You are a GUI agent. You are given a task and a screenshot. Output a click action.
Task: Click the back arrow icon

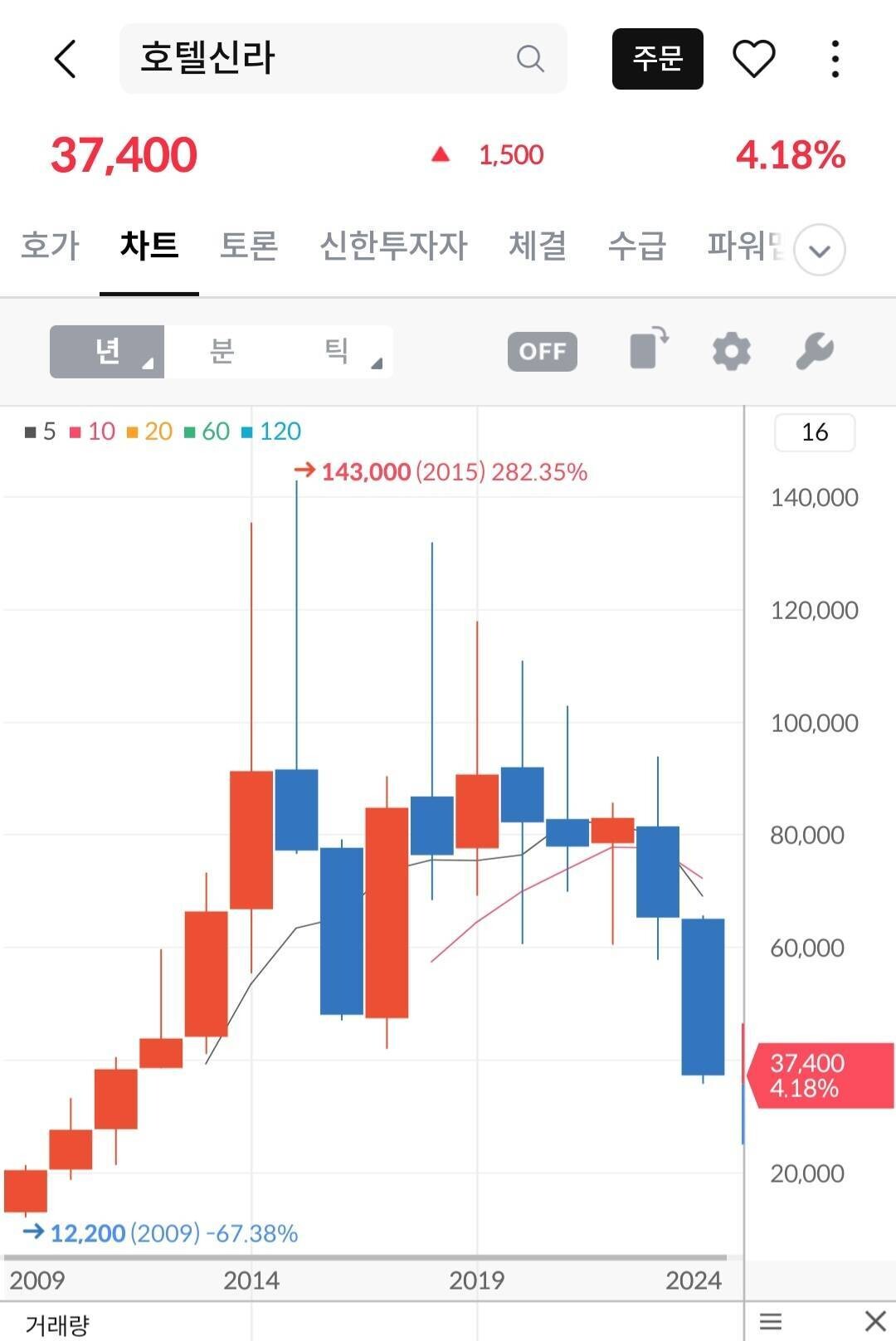tap(66, 59)
